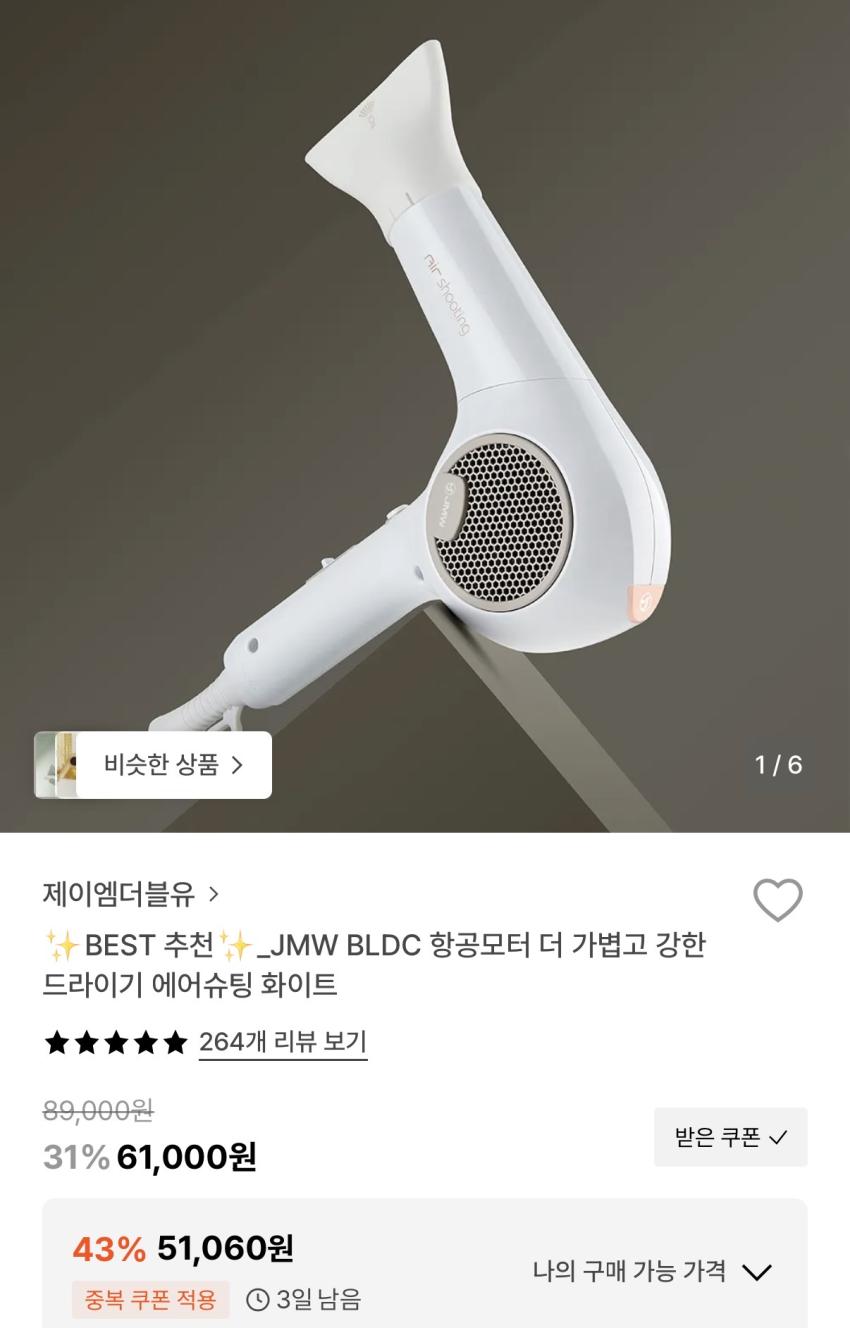Open the 받은 쿠폰 coupon dropdown

click(x=731, y=1137)
